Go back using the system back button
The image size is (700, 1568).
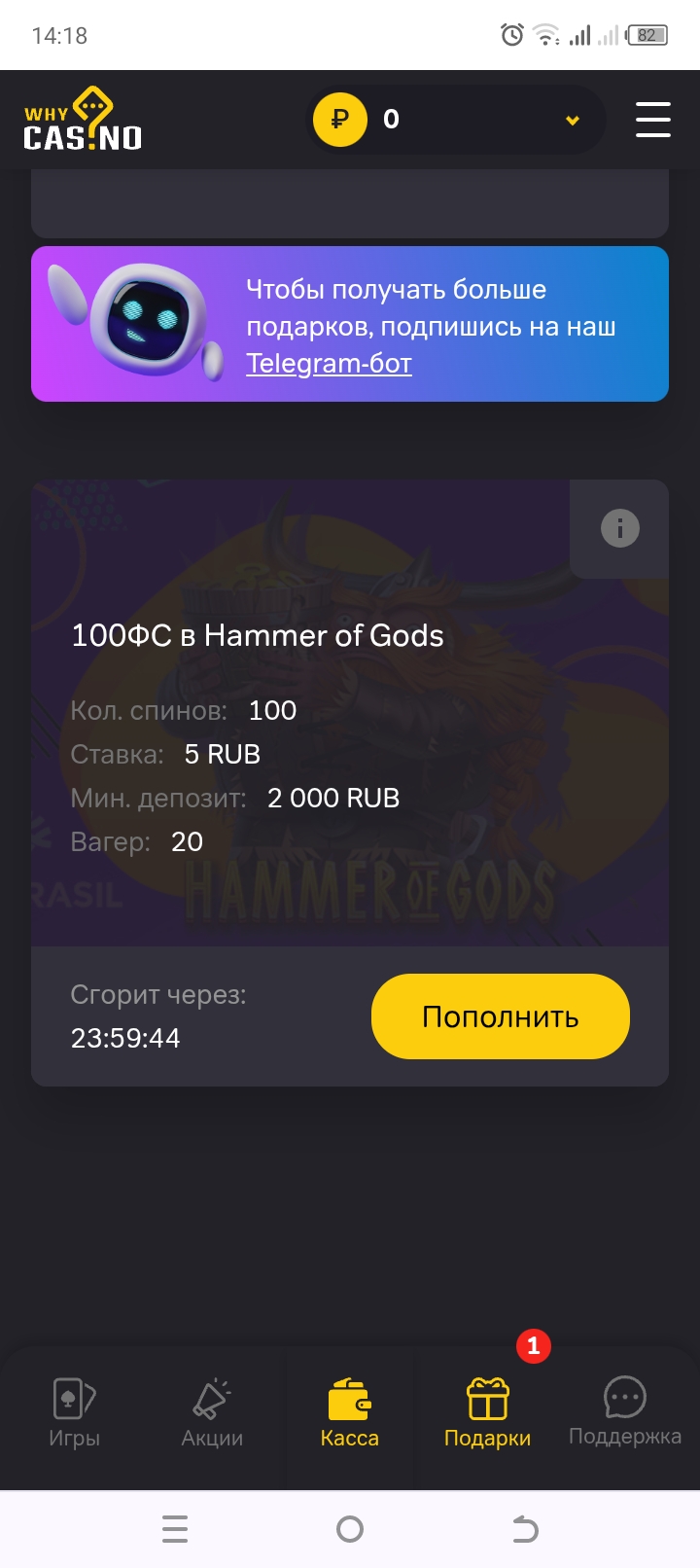[x=525, y=1529]
